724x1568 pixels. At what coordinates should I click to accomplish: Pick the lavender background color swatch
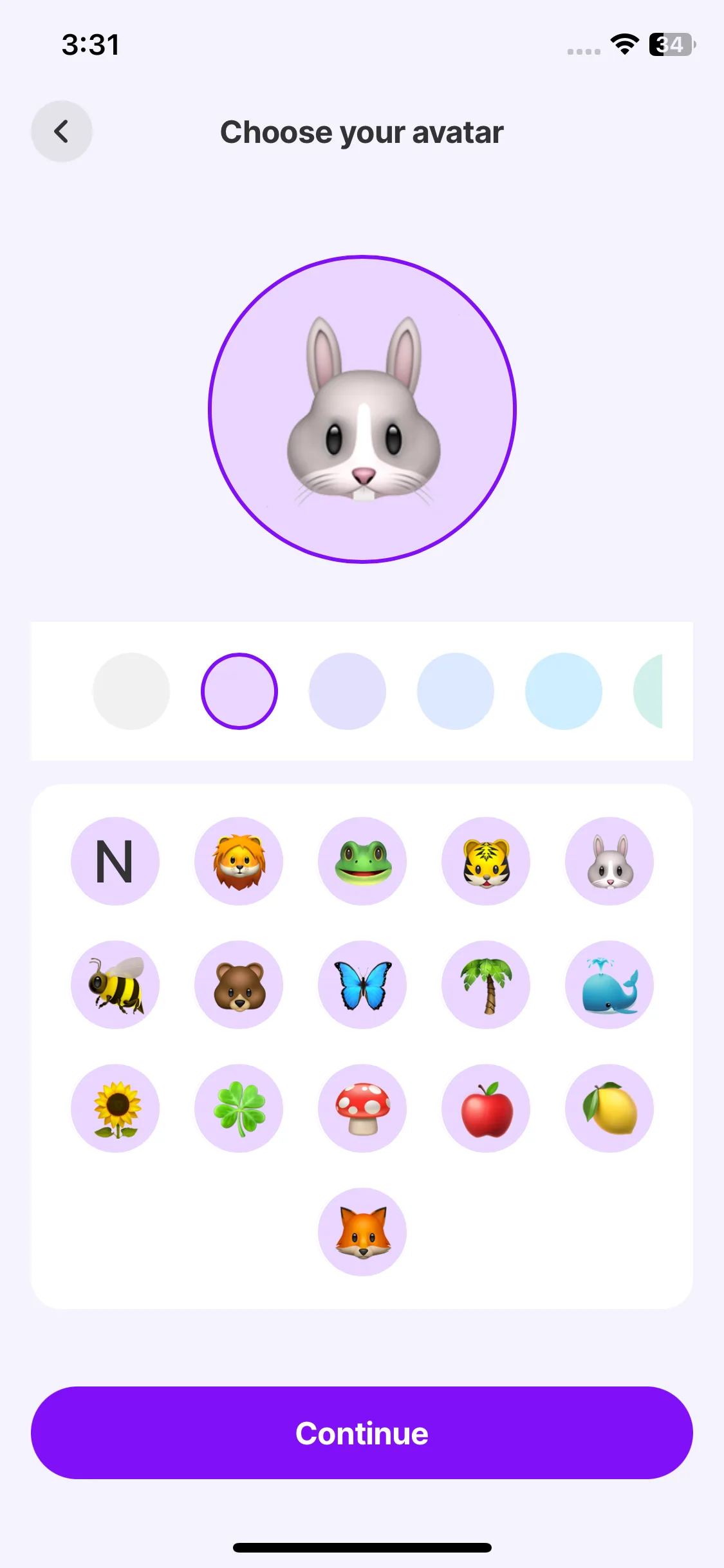click(348, 691)
